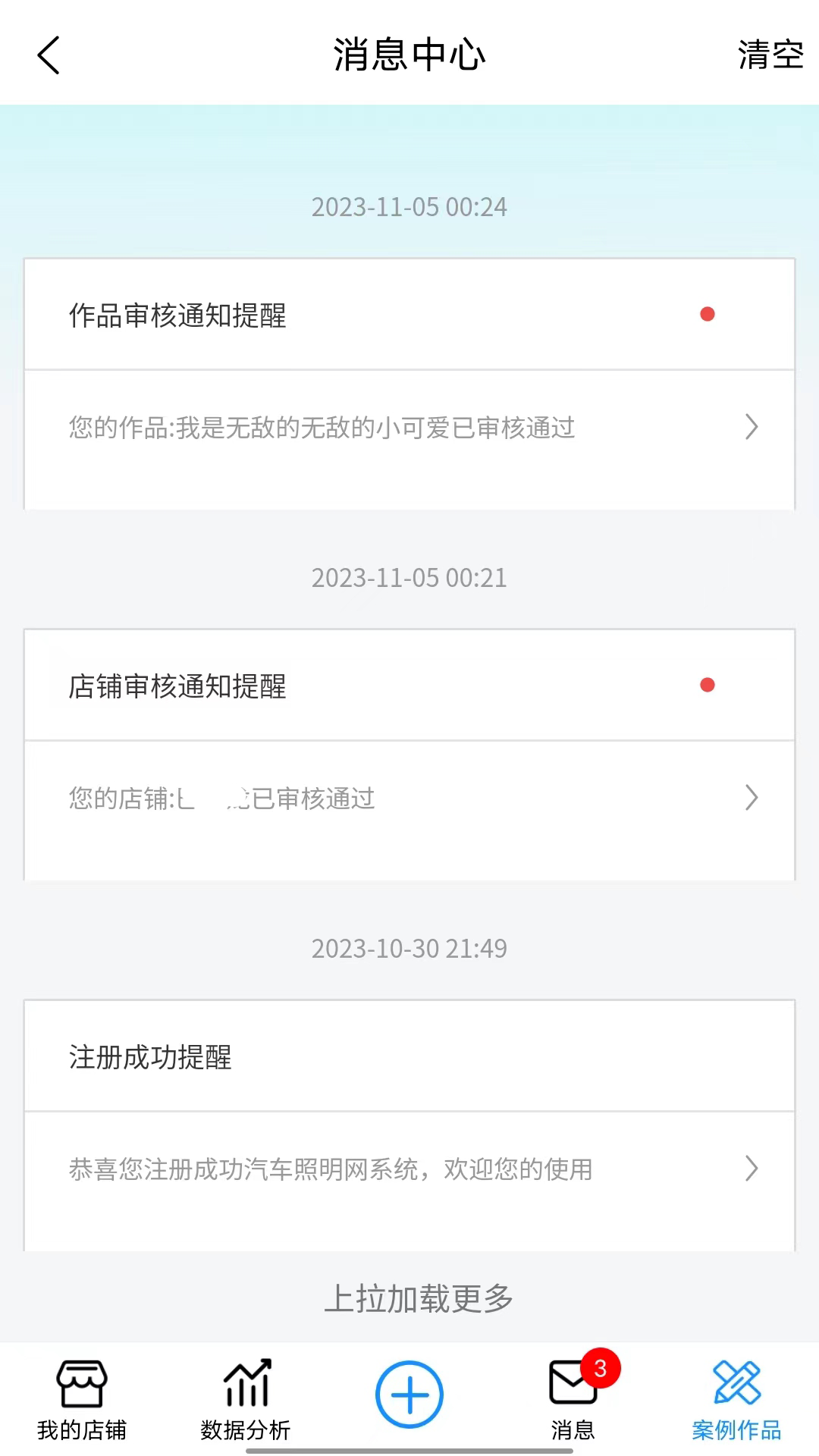Screen dimensions: 819x1456
Task: Go back from 消息中心
Action: coord(49,55)
